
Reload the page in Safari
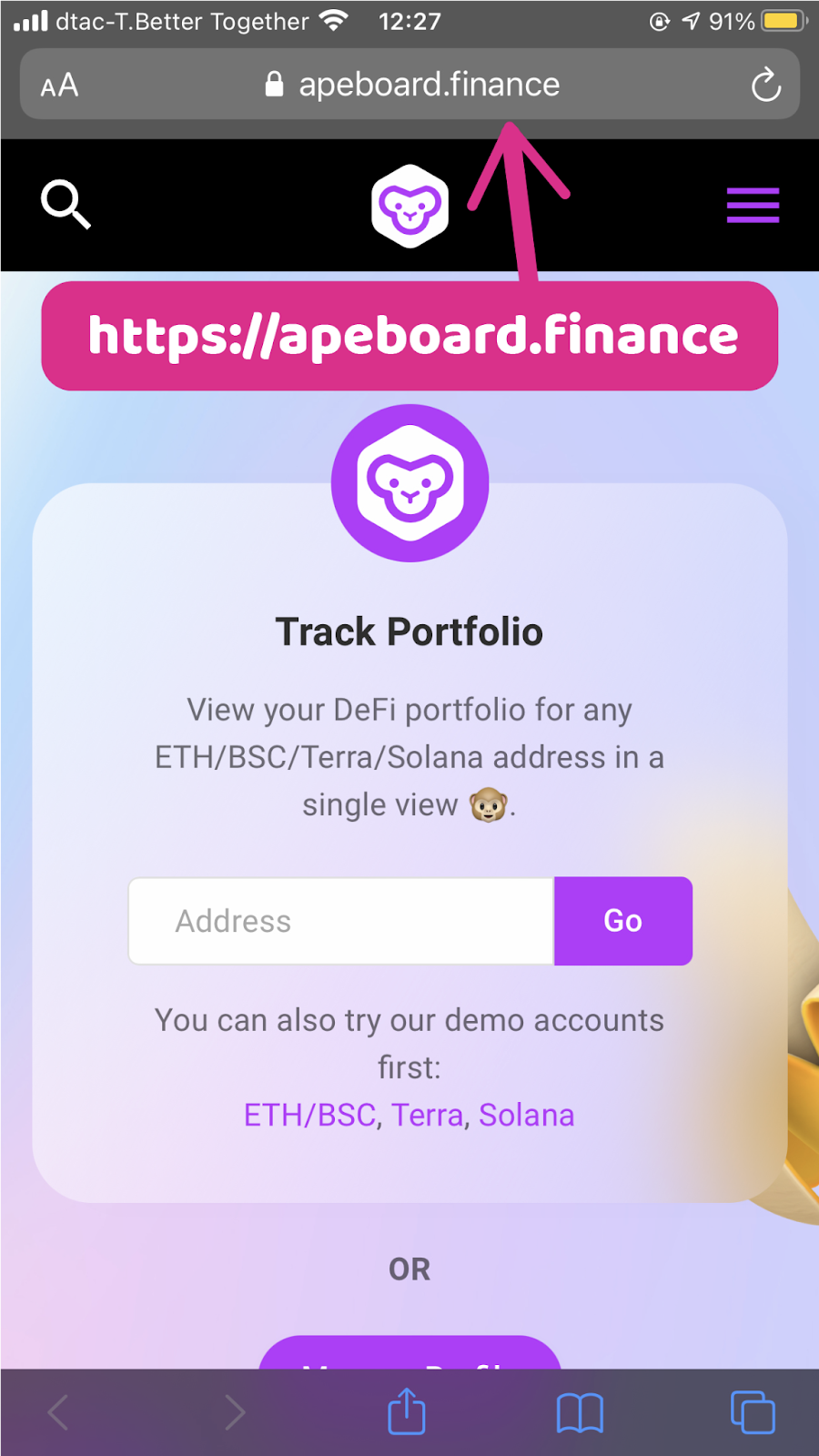pyautogui.click(x=766, y=85)
